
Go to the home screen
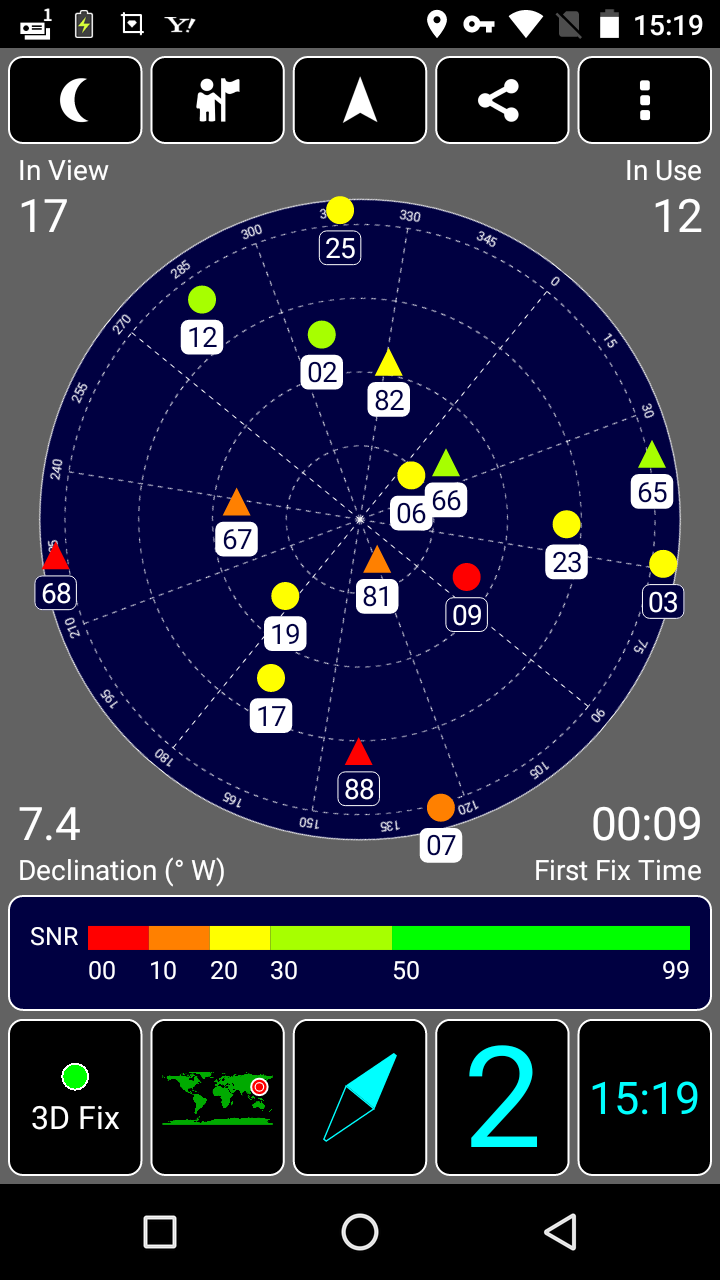[360, 1232]
